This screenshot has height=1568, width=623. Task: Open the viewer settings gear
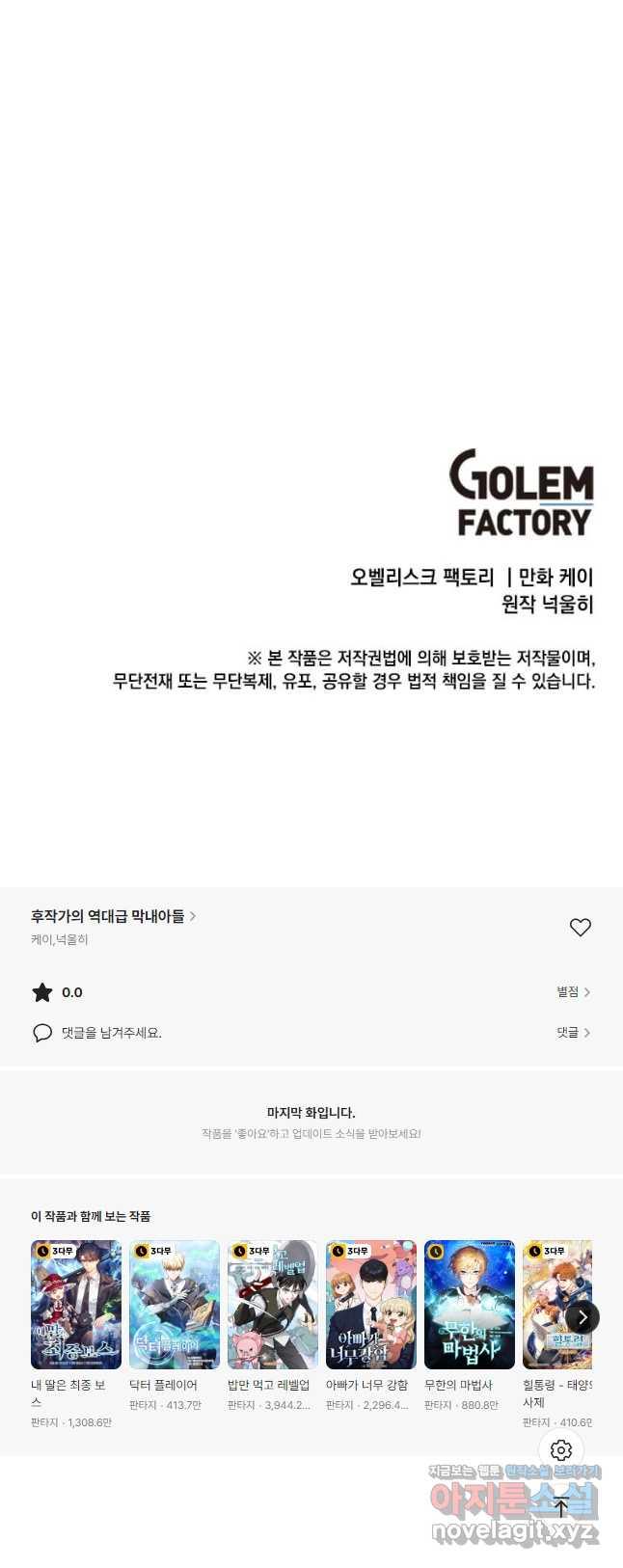pyautogui.click(x=561, y=1449)
